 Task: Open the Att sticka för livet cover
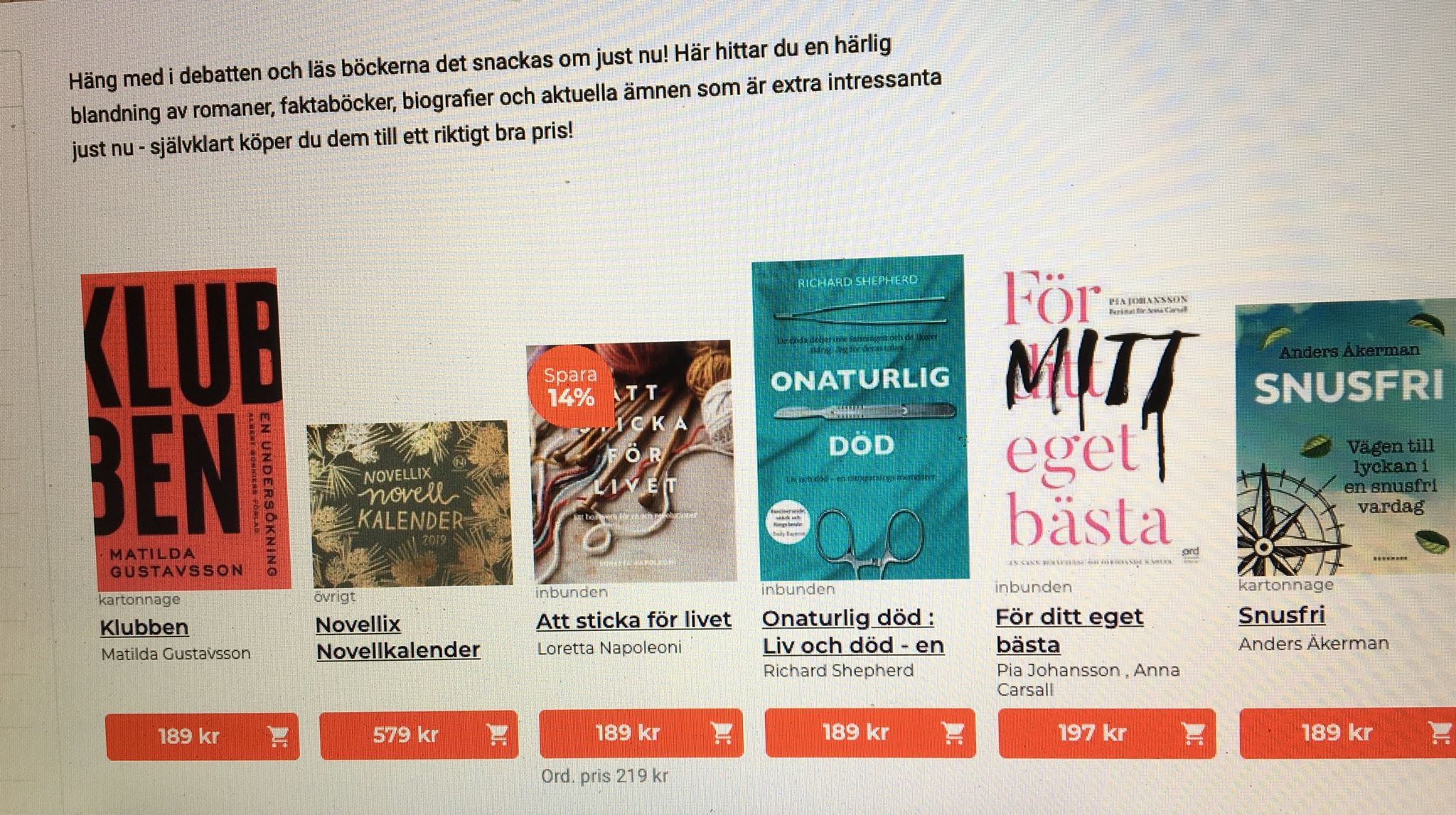tap(633, 462)
